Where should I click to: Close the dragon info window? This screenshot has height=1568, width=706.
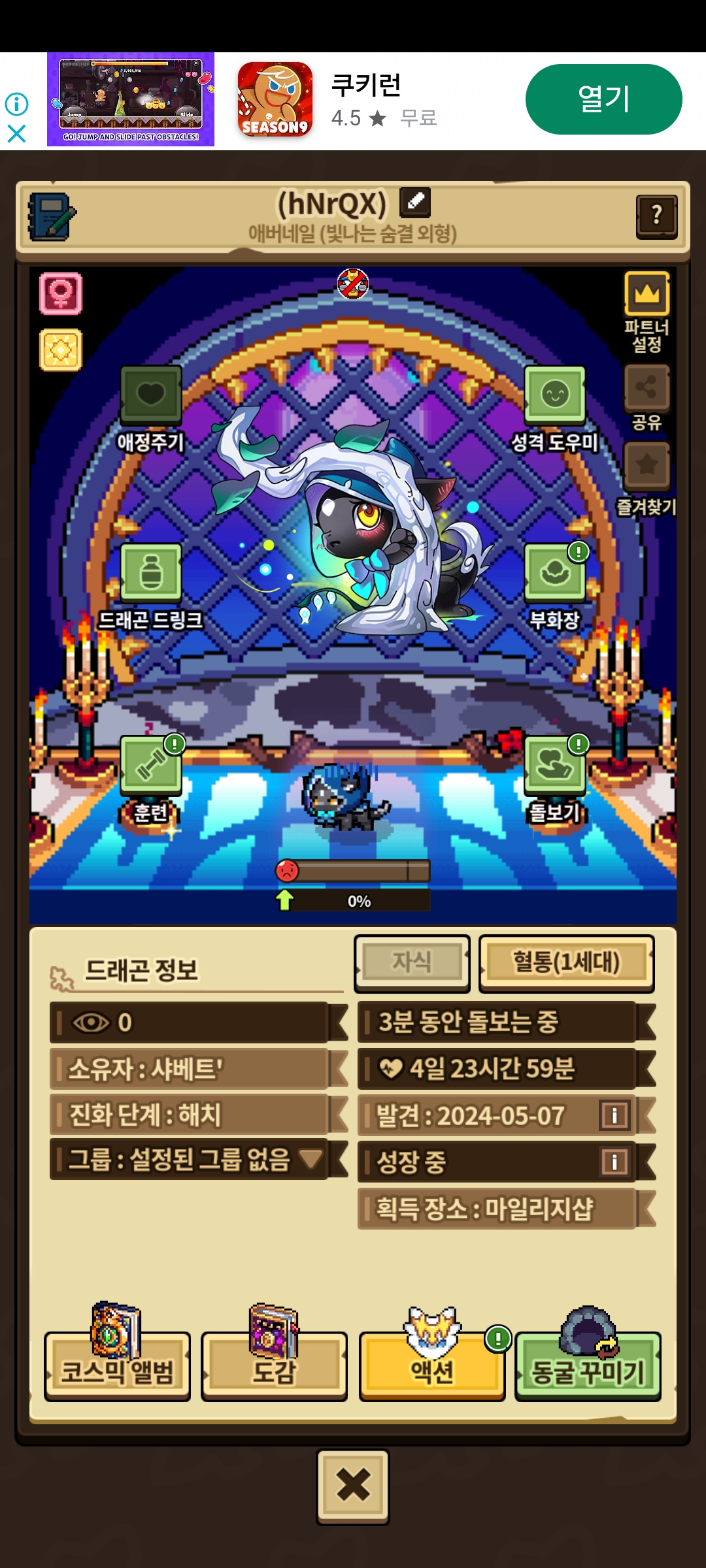click(x=353, y=1486)
